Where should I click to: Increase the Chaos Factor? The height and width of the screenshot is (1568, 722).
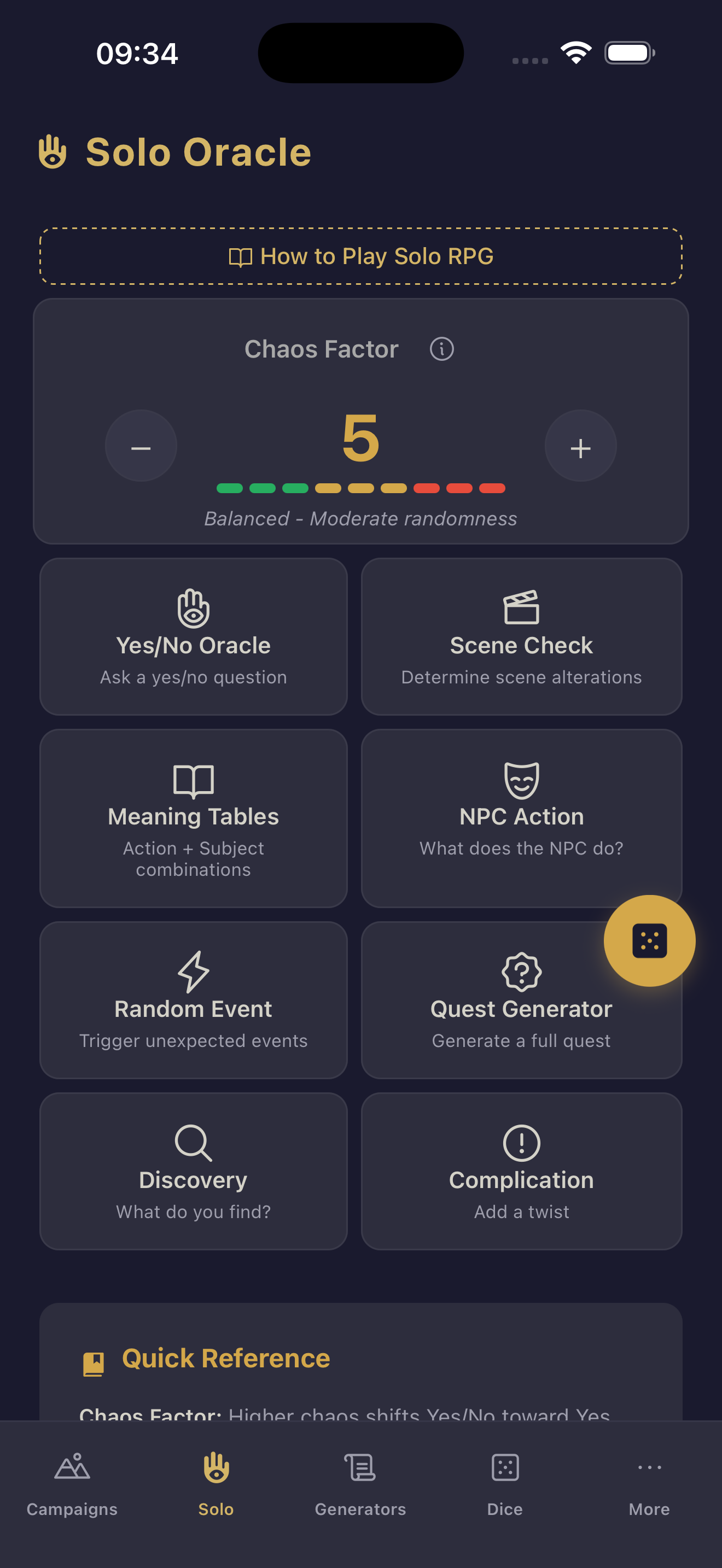580,446
